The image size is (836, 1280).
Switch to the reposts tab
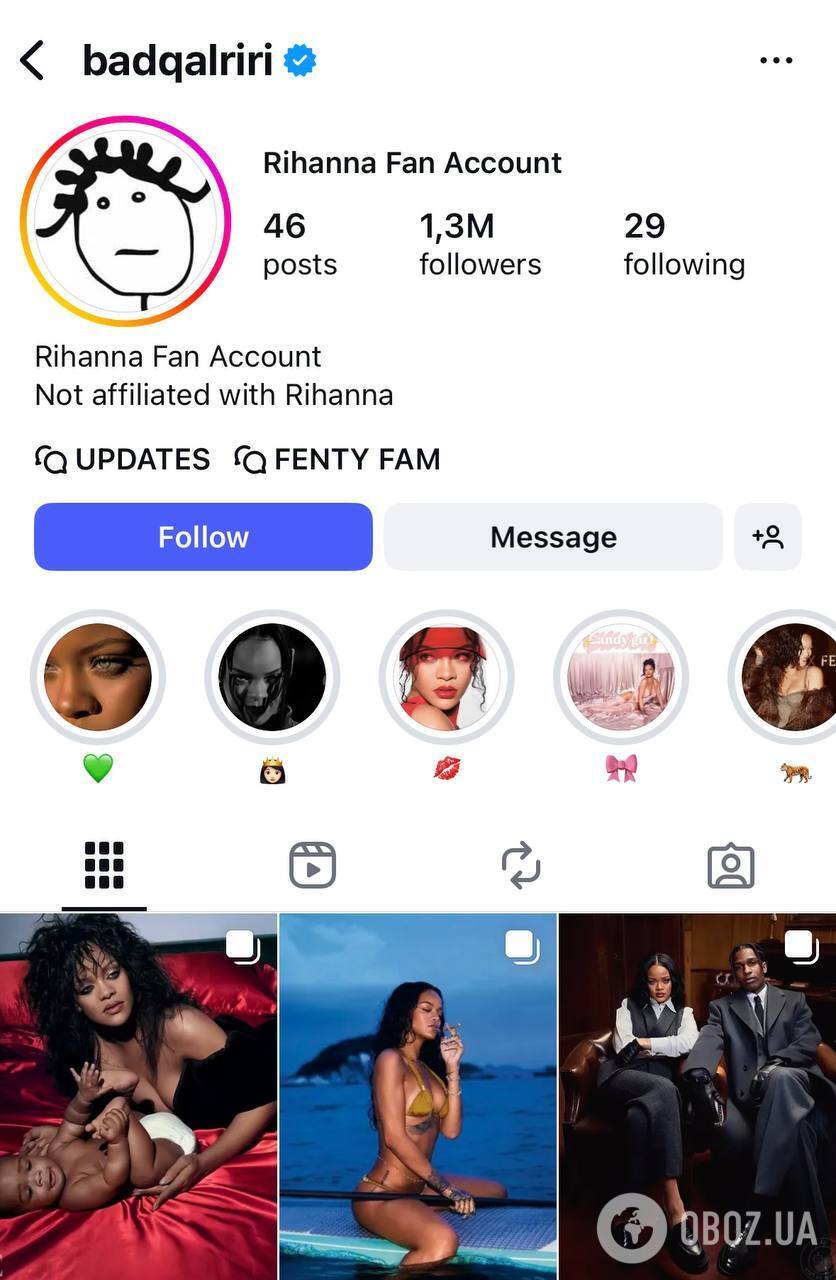tap(521, 865)
